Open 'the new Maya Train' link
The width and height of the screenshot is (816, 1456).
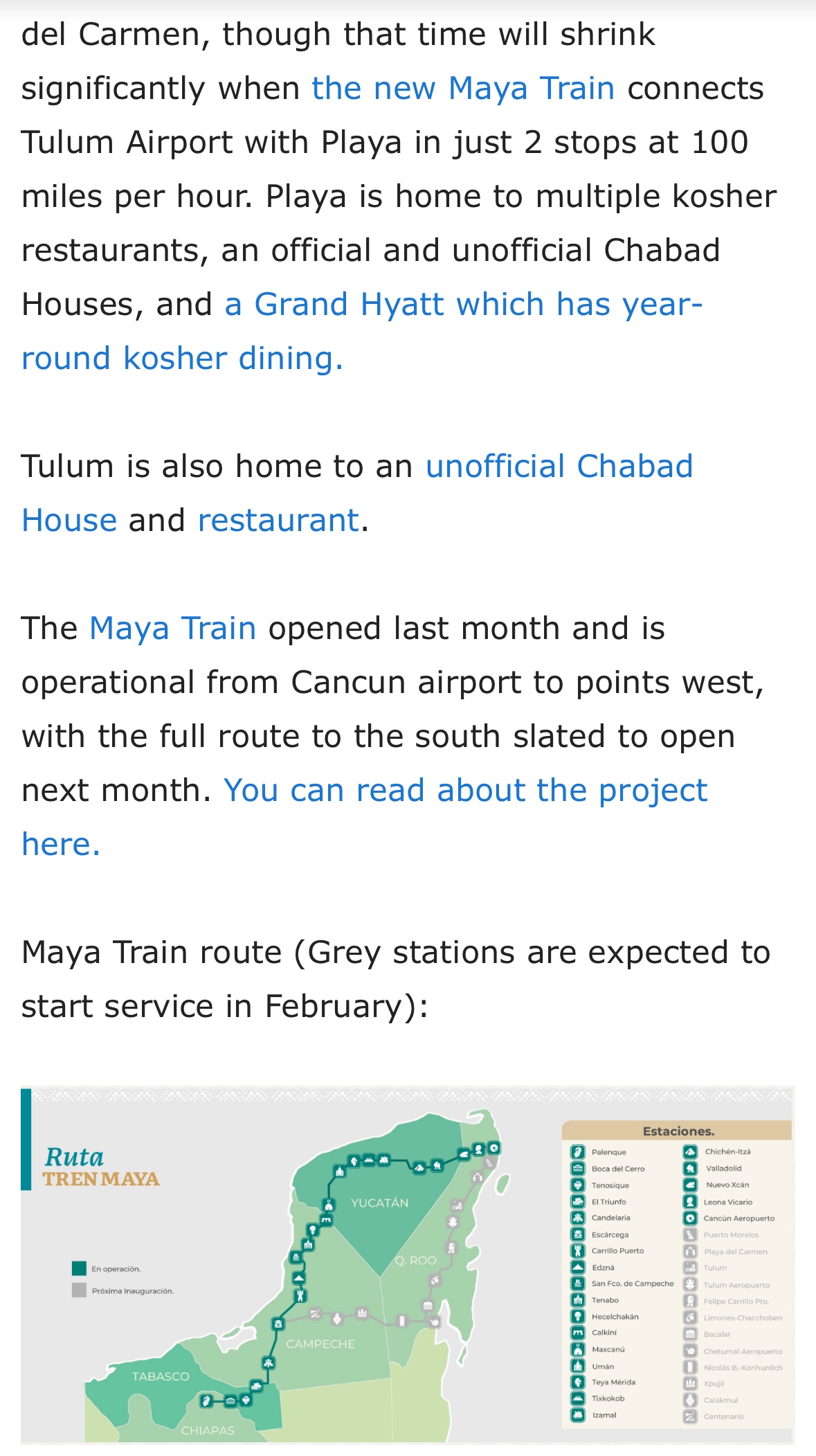click(463, 89)
